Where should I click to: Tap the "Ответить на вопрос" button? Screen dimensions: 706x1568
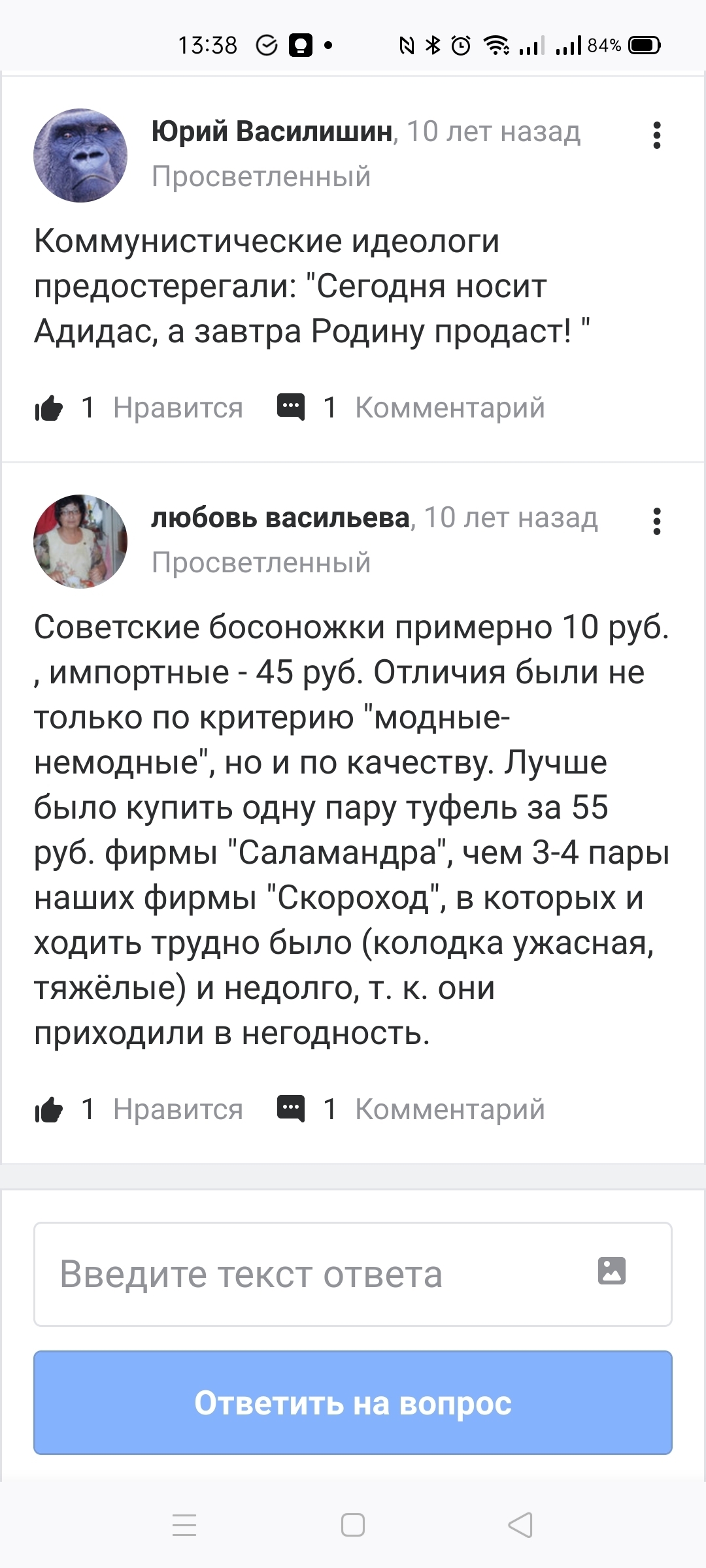coord(353,1403)
